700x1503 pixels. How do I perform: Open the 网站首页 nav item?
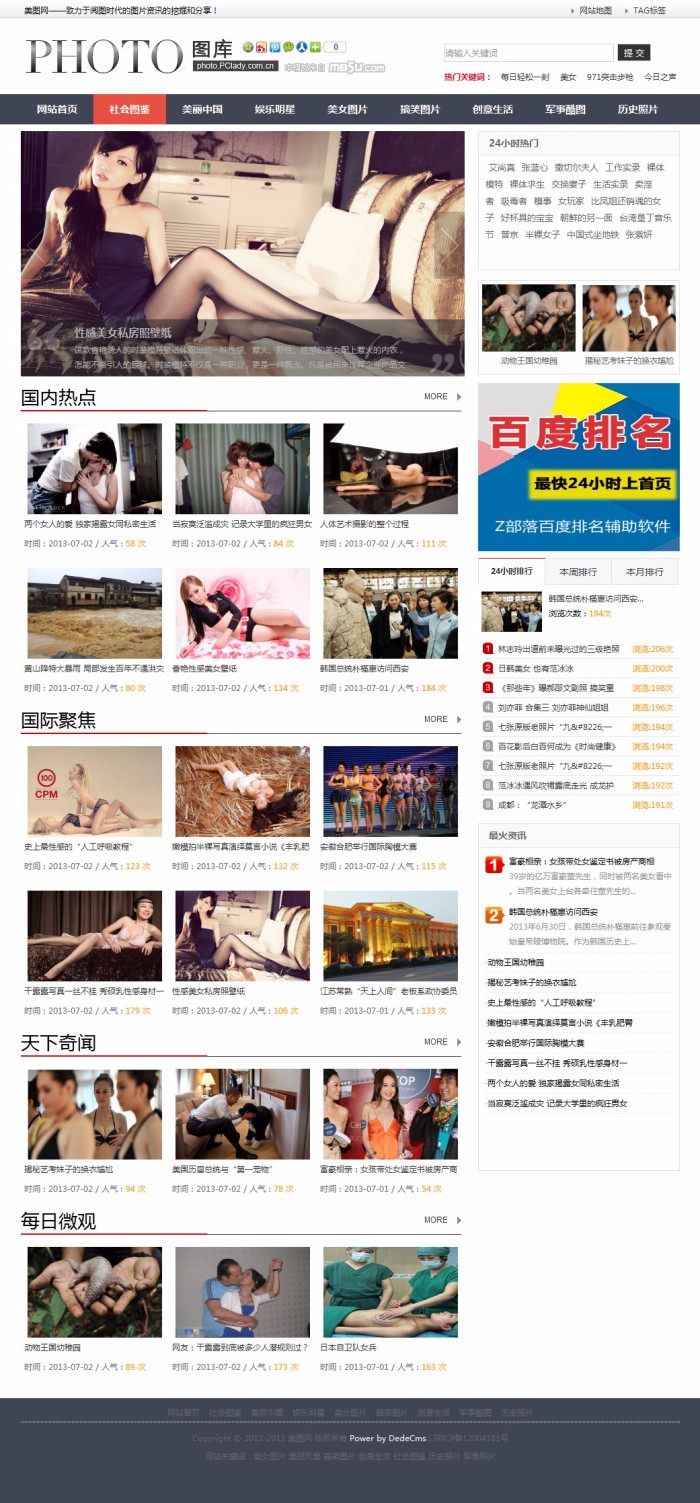pyautogui.click(x=57, y=109)
